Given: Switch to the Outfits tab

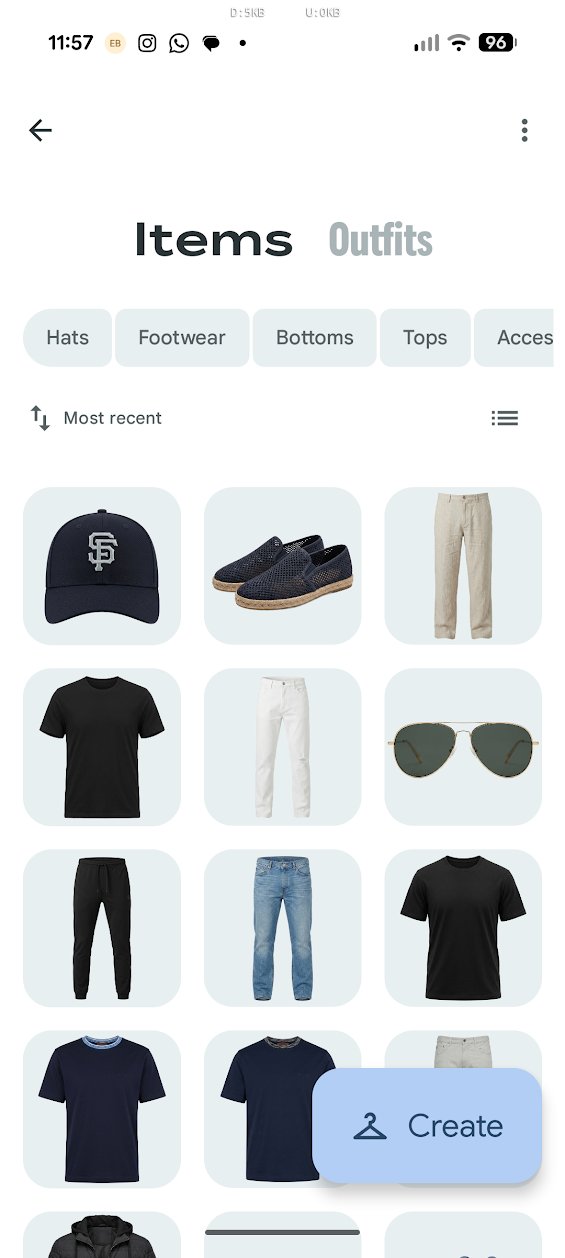Looking at the screenshot, I should coord(381,240).
